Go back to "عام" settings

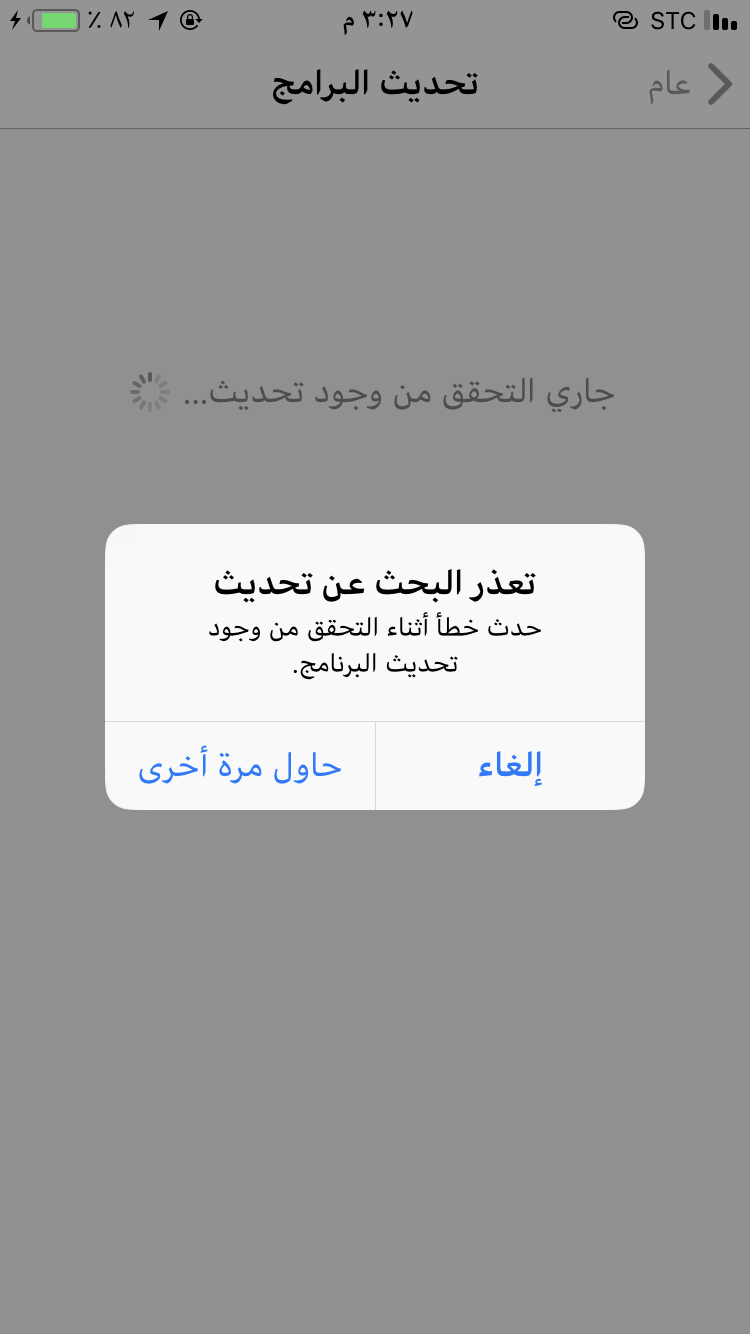[690, 84]
